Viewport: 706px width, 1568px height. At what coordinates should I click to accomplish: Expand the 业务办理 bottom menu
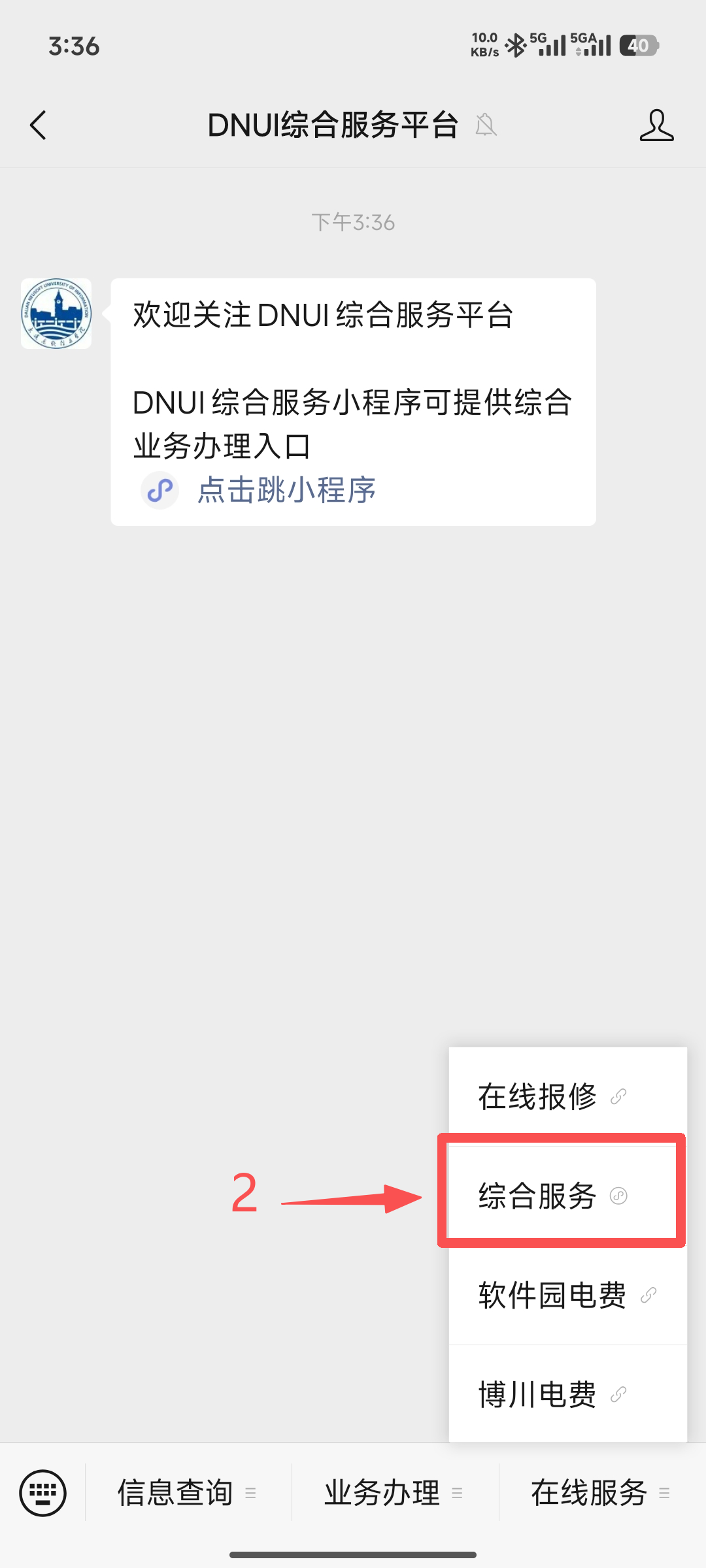(394, 1493)
